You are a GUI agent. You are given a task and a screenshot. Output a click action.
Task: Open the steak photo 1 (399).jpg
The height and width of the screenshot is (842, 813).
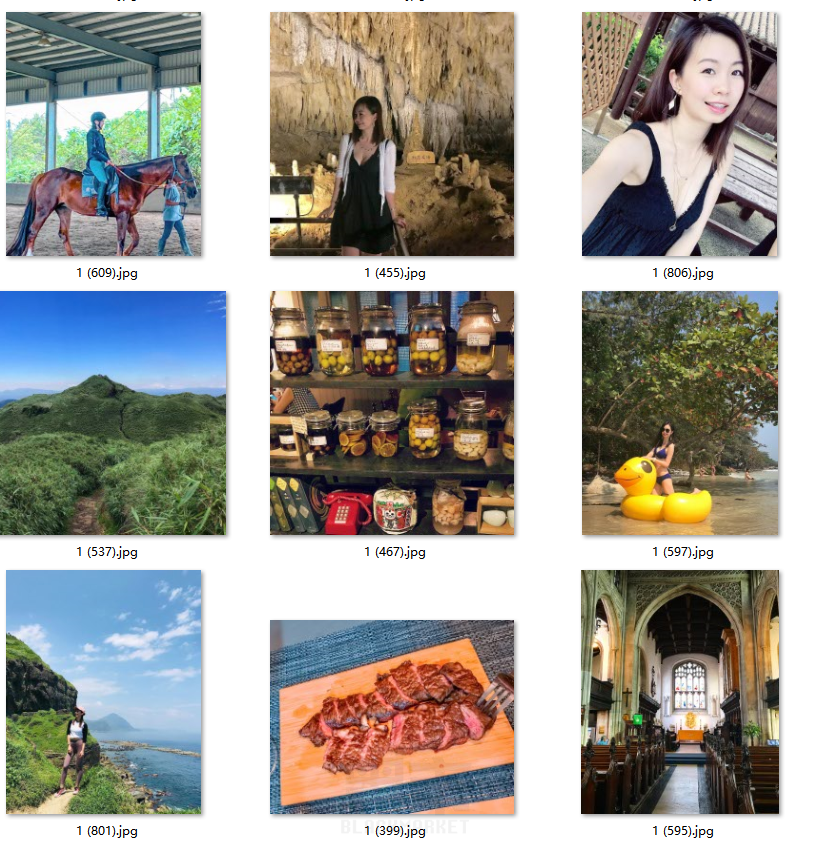[x=392, y=716]
